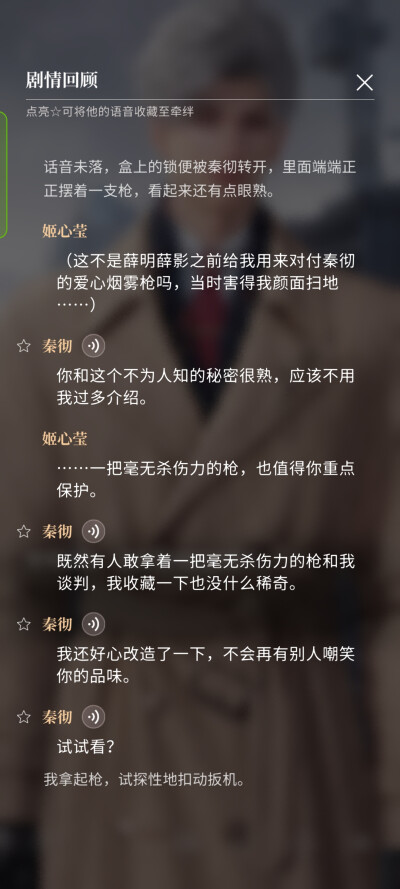Star the 秦彻 line about 好心改造
The width and height of the screenshot is (400, 889).
pyautogui.click(x=24, y=624)
